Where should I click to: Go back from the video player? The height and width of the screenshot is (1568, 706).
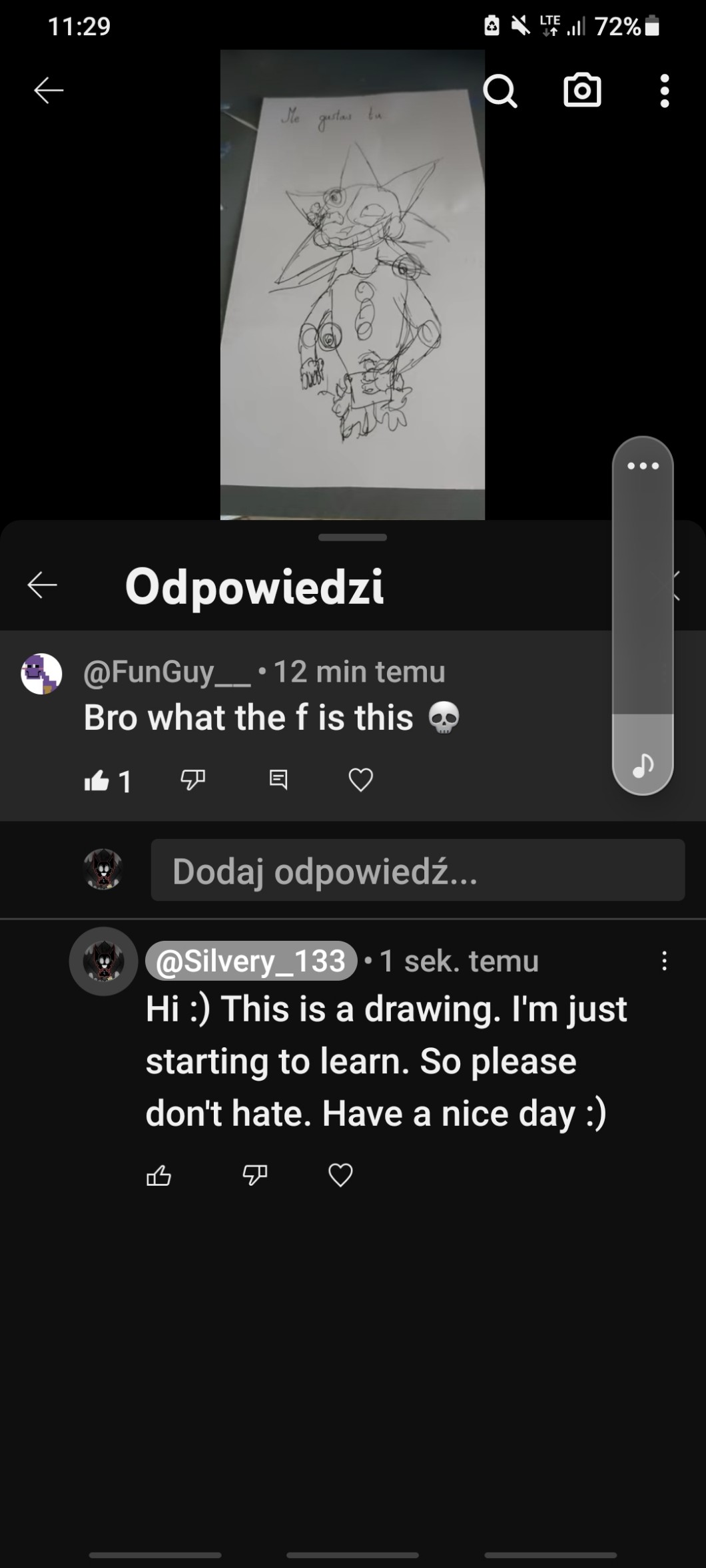pyautogui.click(x=49, y=91)
